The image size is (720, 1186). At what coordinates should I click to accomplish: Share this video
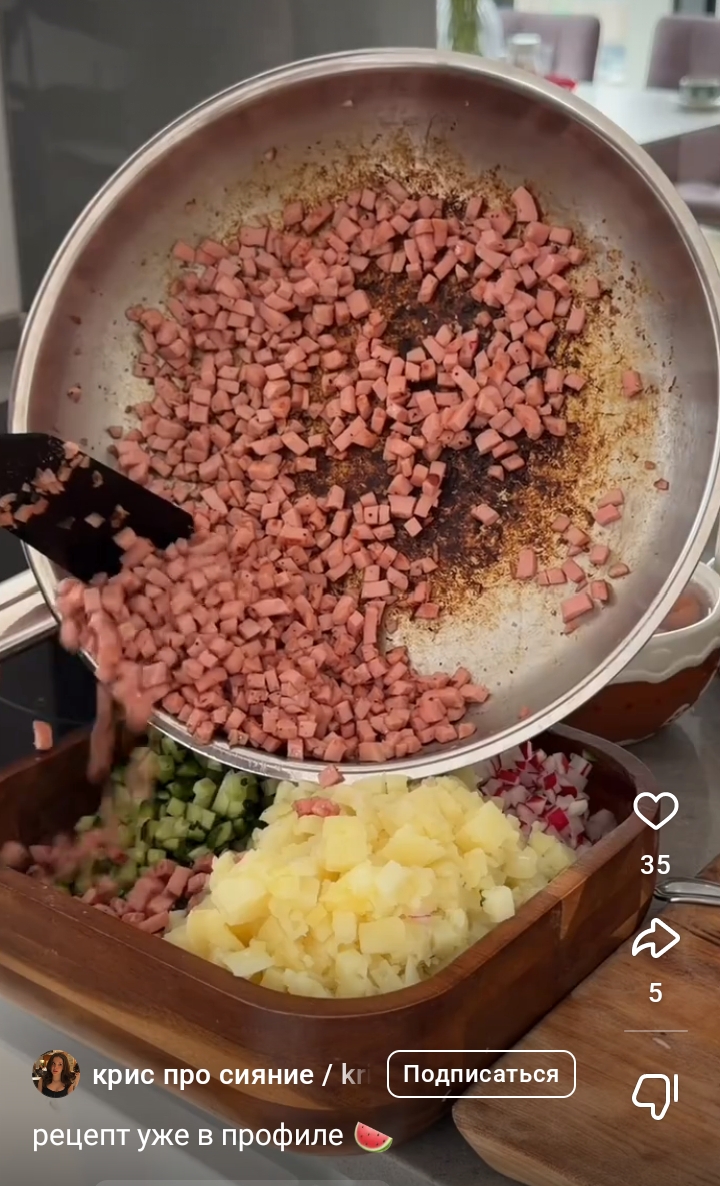[x=655, y=939]
